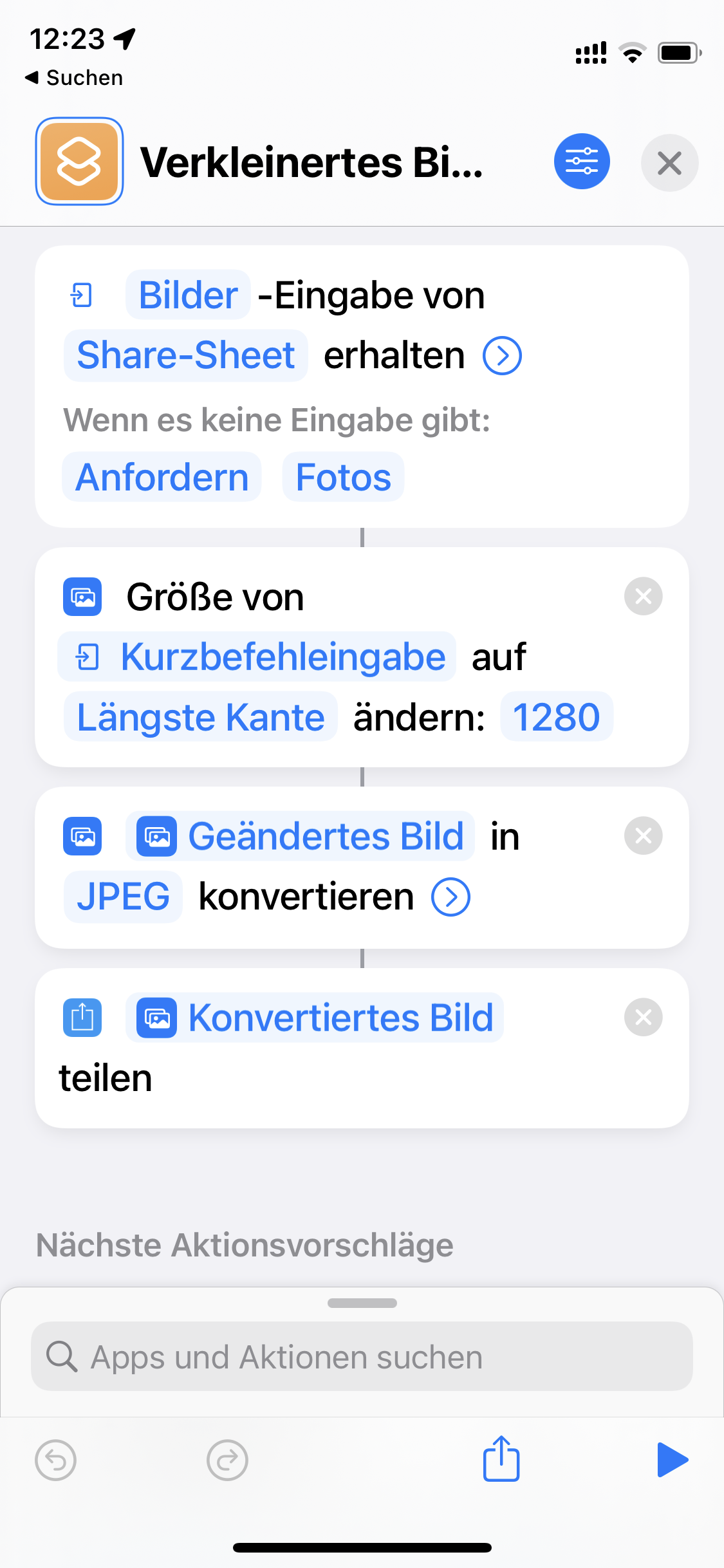Open the shortcut settings sliders button
724x1568 pixels.
[582, 162]
